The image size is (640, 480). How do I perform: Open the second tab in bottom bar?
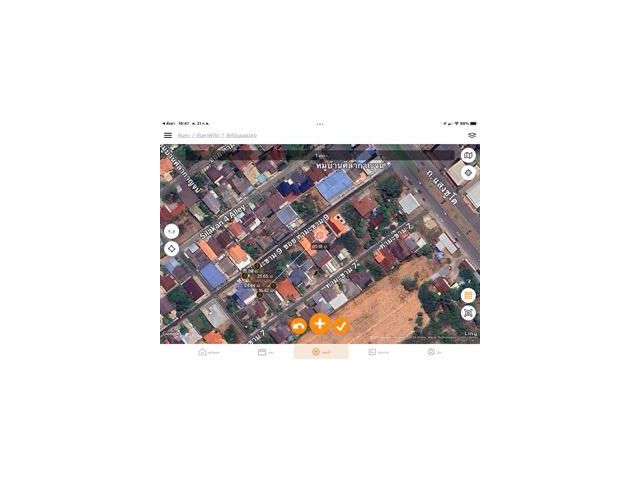point(265,352)
